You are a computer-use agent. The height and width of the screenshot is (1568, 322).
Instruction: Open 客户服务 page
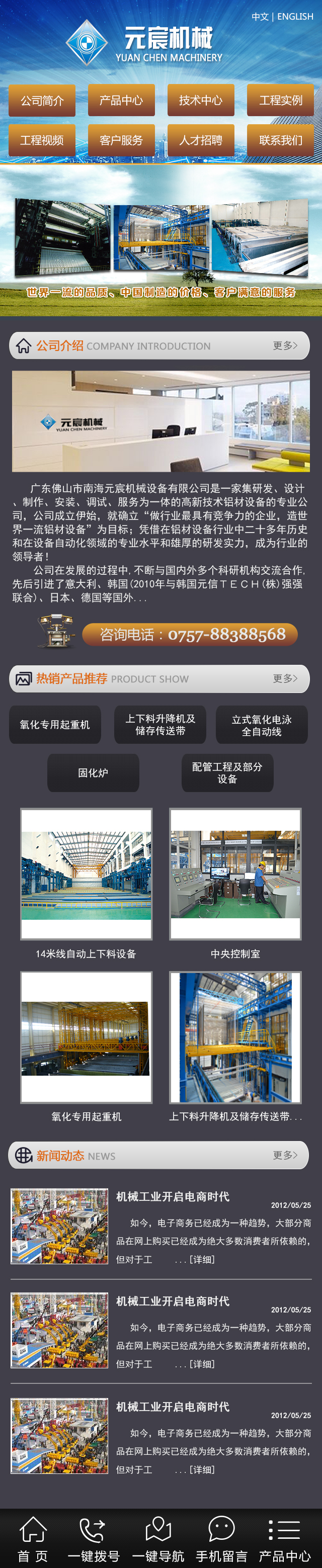[121, 140]
